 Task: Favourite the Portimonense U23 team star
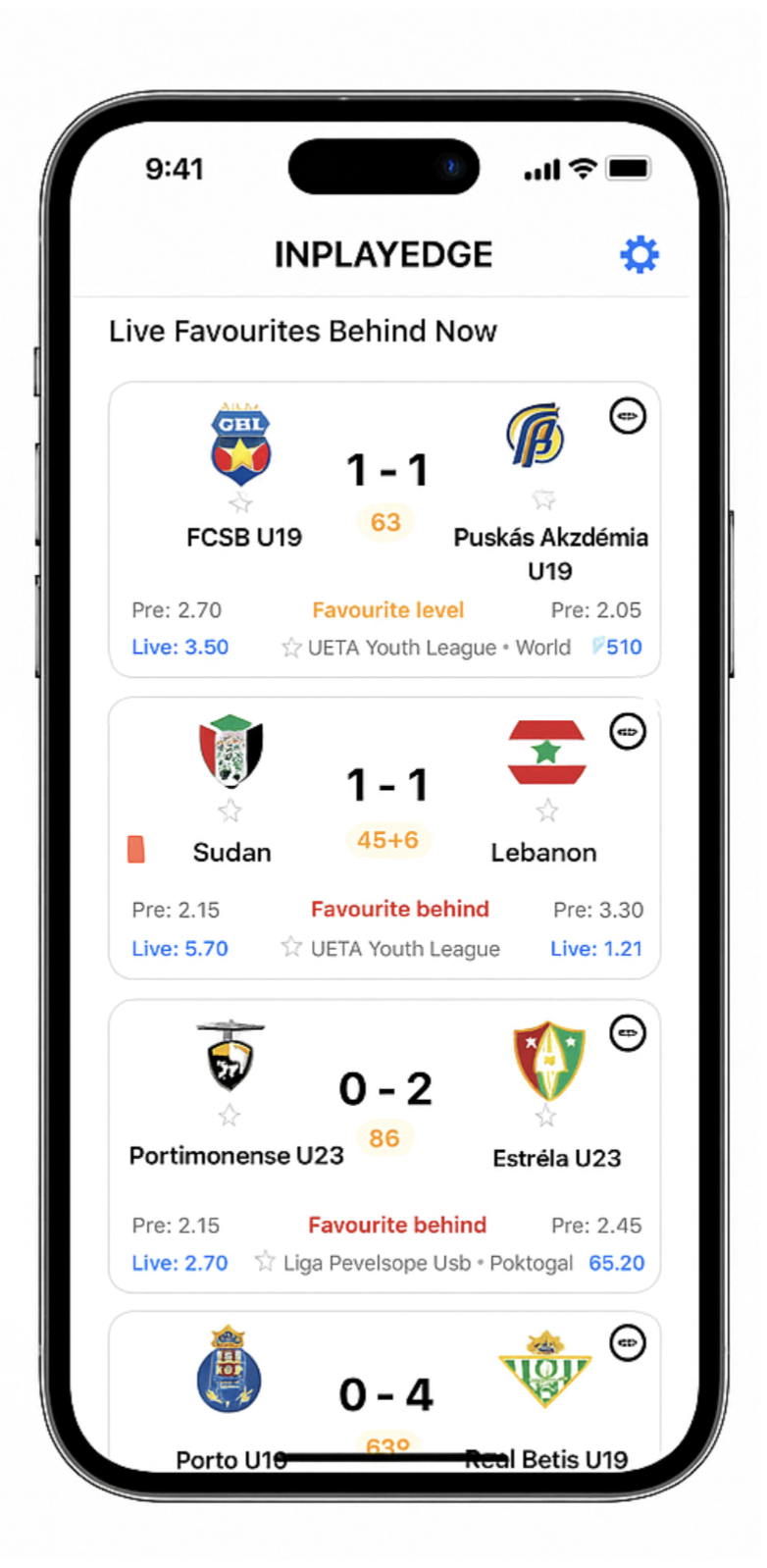click(x=230, y=1115)
